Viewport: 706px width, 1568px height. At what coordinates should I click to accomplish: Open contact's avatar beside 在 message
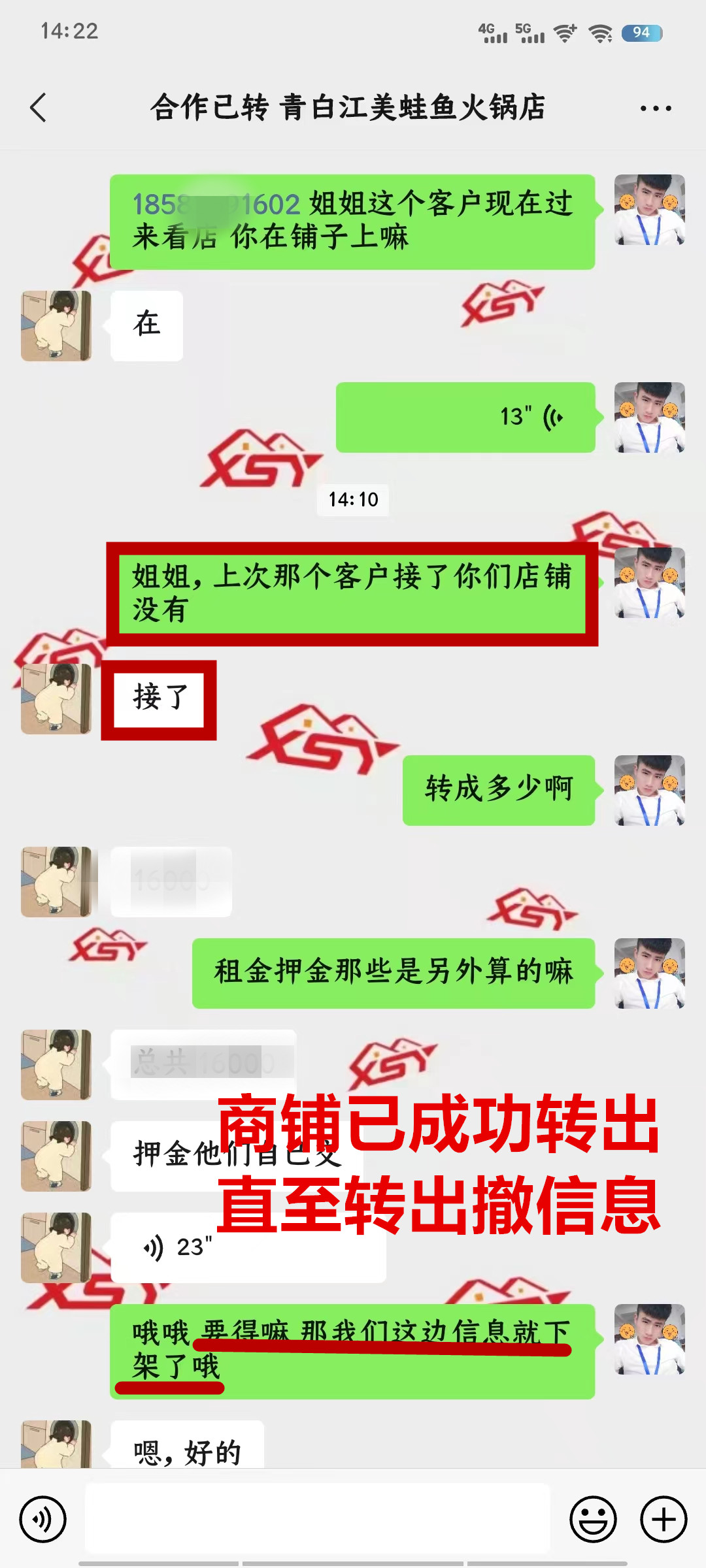pyautogui.click(x=56, y=326)
